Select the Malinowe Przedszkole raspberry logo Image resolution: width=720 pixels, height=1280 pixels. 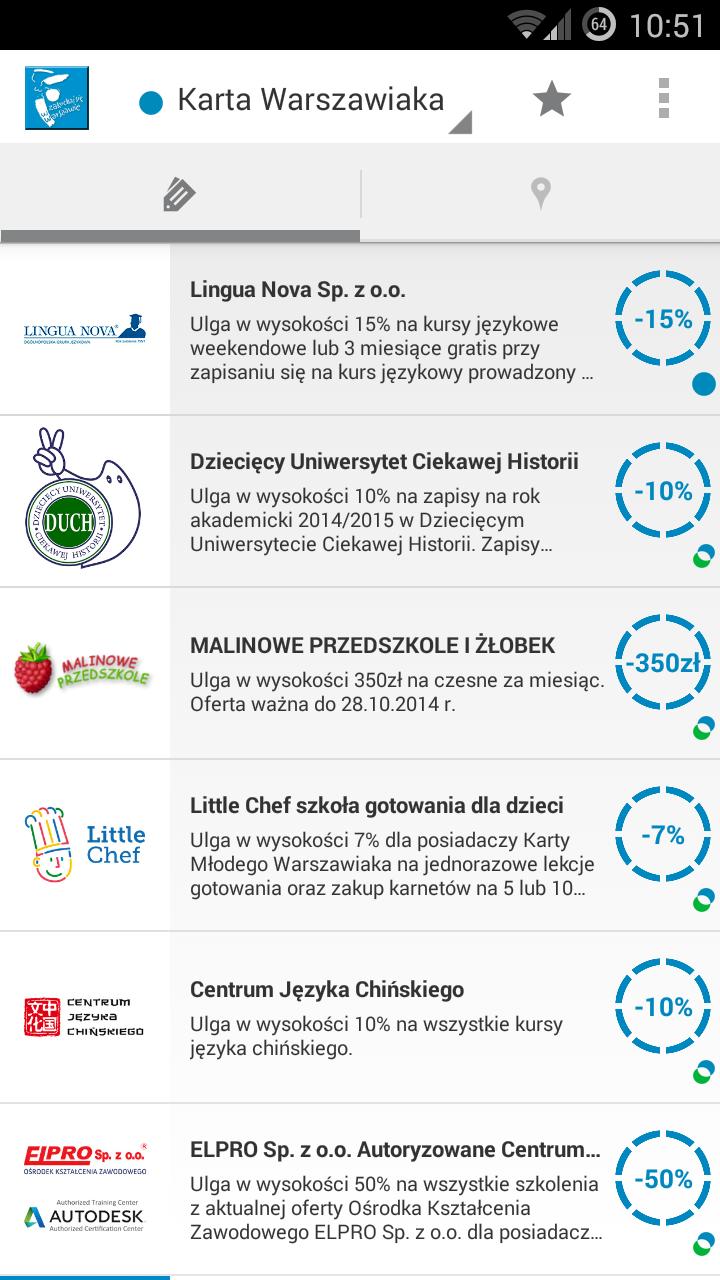(85, 668)
